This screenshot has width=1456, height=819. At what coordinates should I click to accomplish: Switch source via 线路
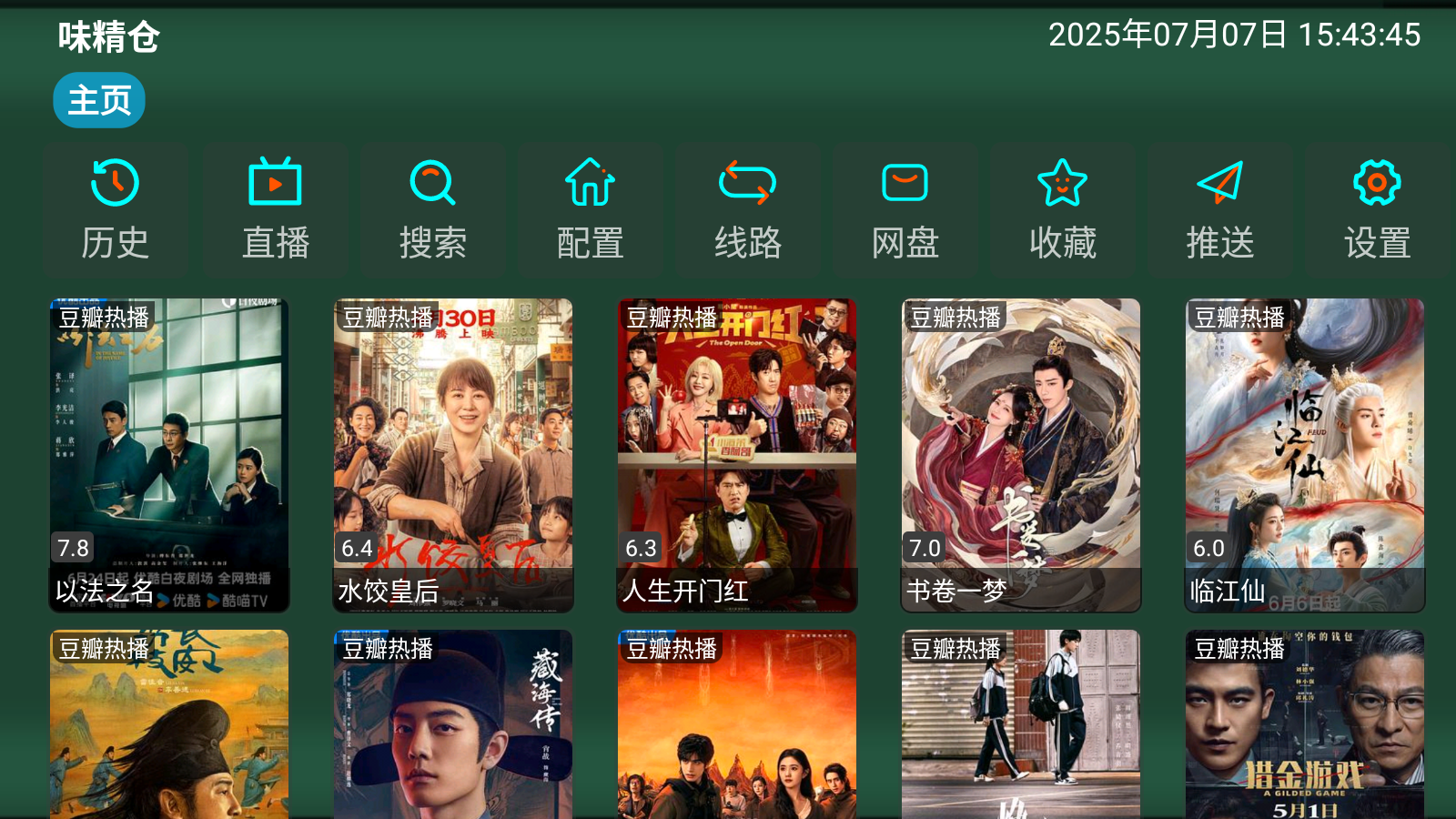pos(747,210)
